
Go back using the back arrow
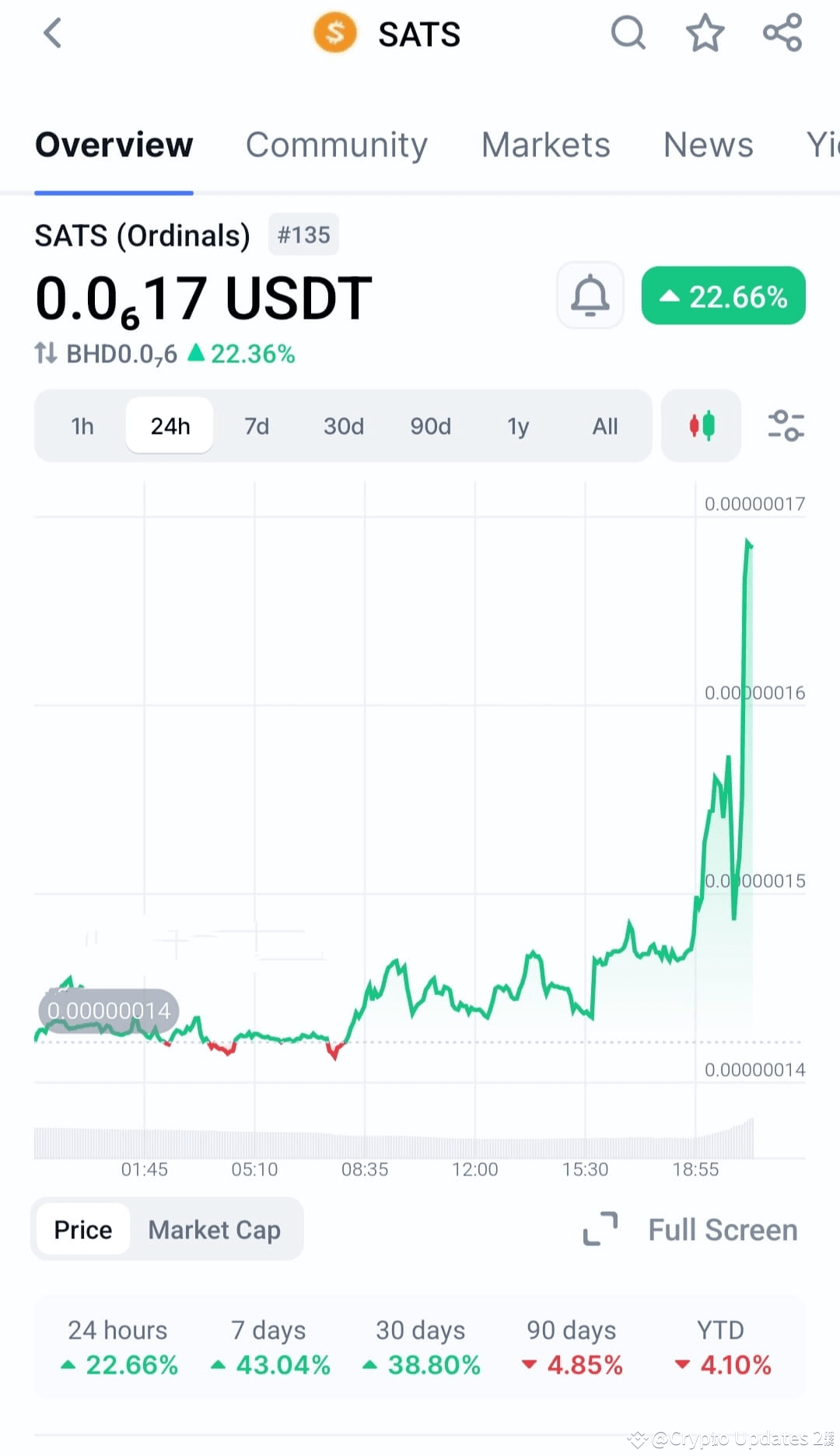[52, 33]
